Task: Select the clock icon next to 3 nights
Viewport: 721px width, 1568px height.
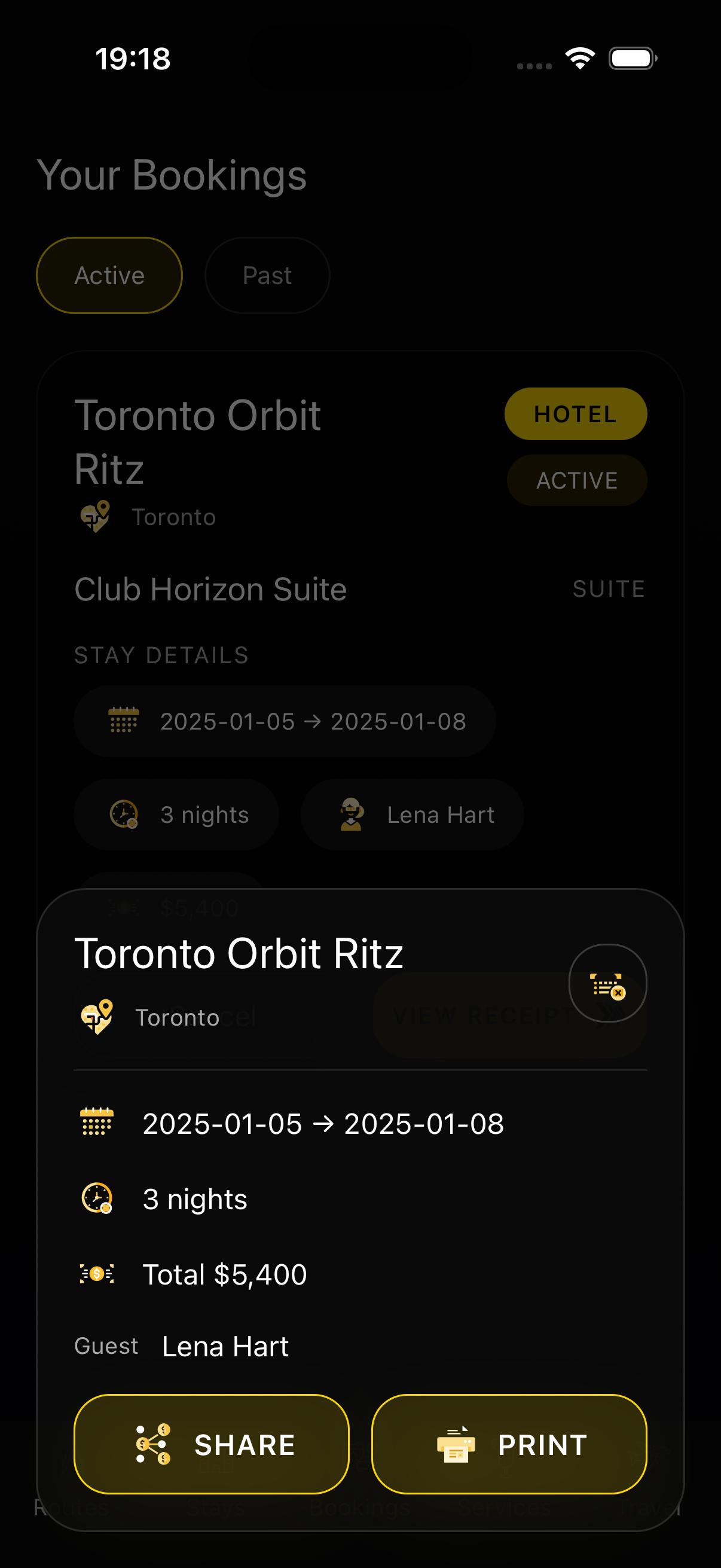Action: (97, 1197)
